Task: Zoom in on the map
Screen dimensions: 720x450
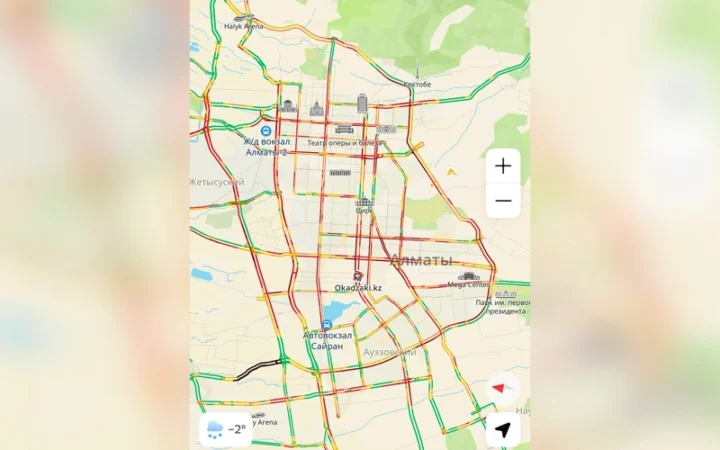Action: click(x=503, y=166)
